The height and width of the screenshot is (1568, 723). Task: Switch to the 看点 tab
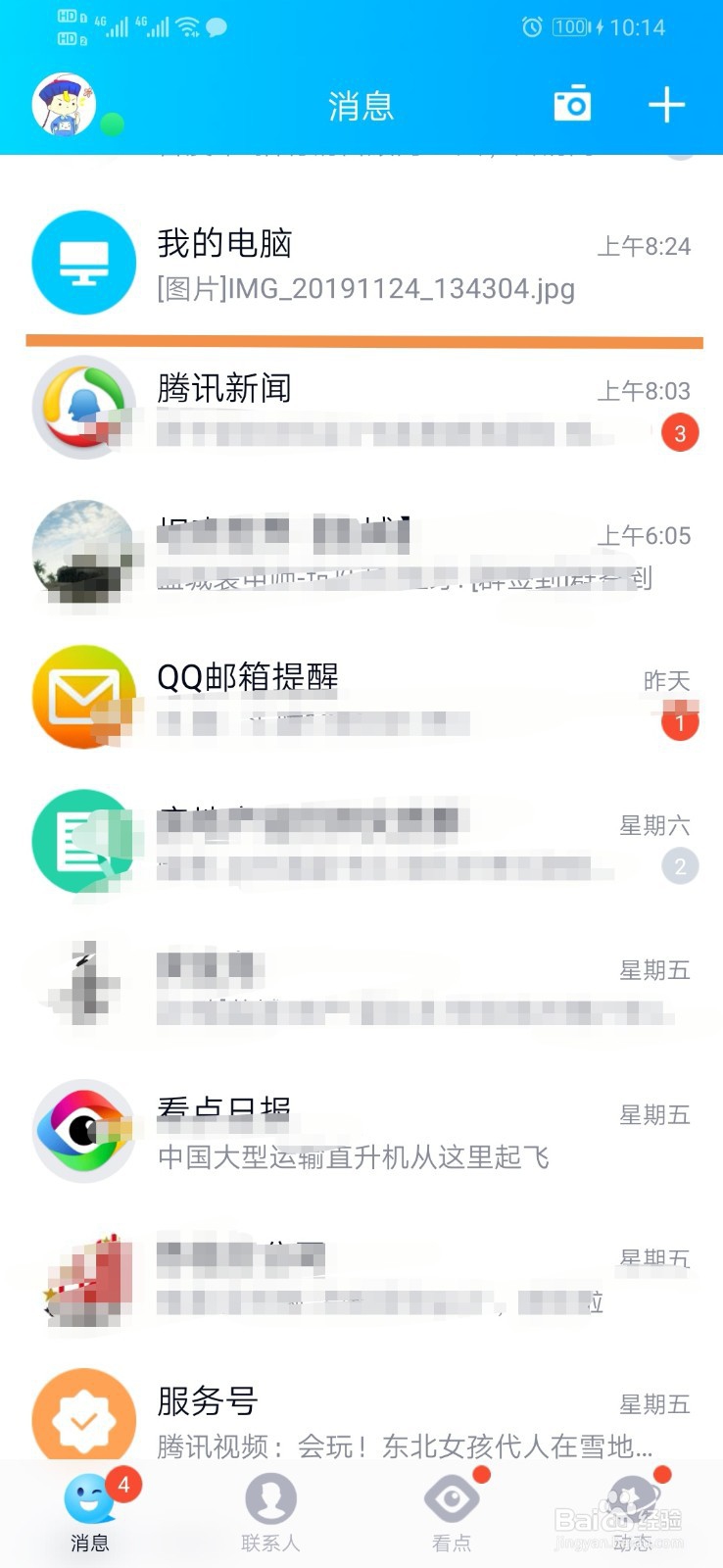pos(451,1509)
